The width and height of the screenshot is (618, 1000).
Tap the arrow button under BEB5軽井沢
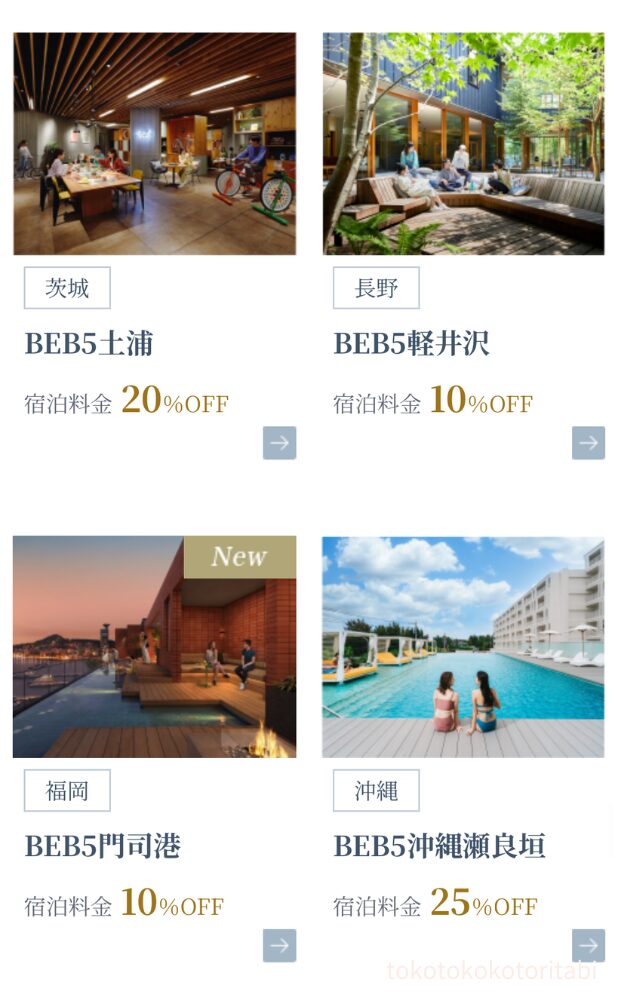tap(588, 443)
